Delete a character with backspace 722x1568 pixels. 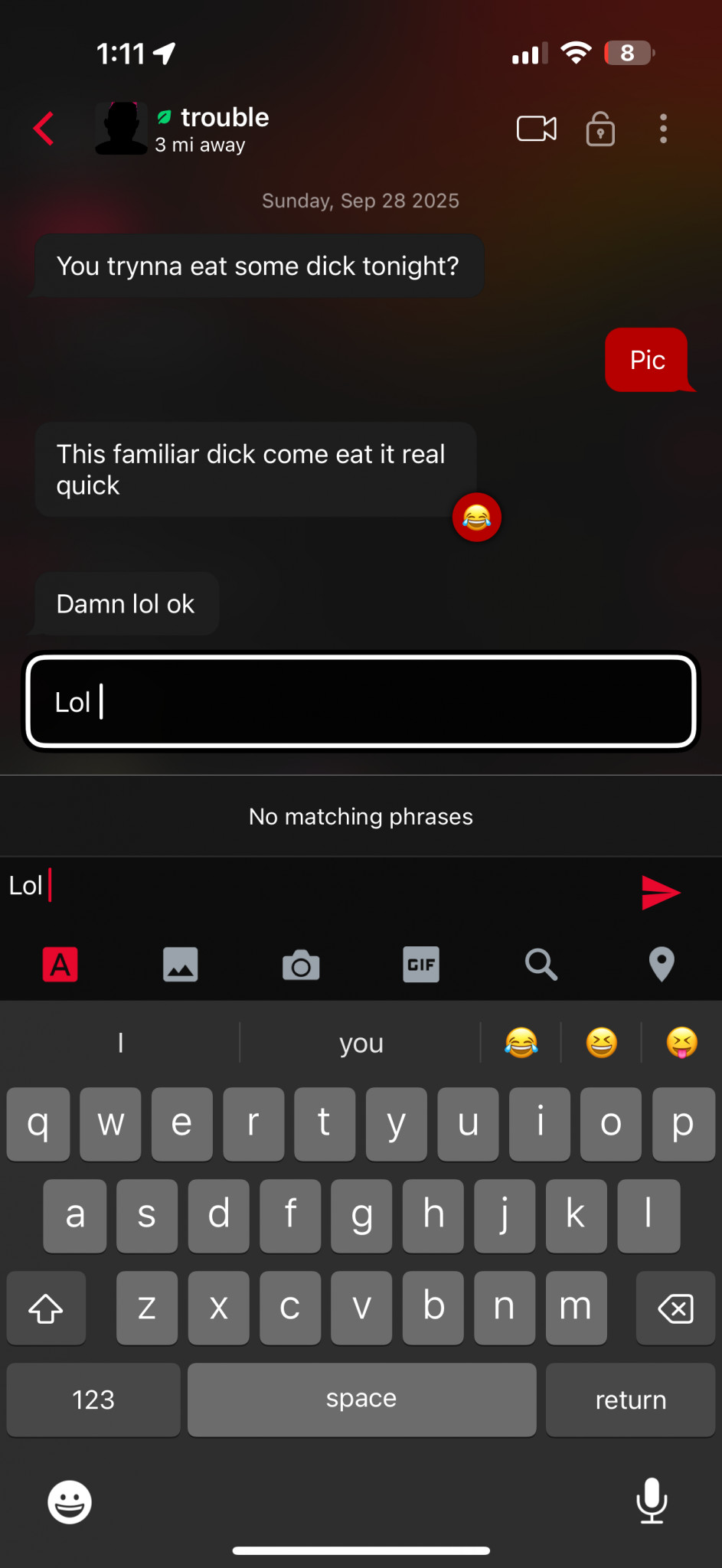pos(675,1308)
